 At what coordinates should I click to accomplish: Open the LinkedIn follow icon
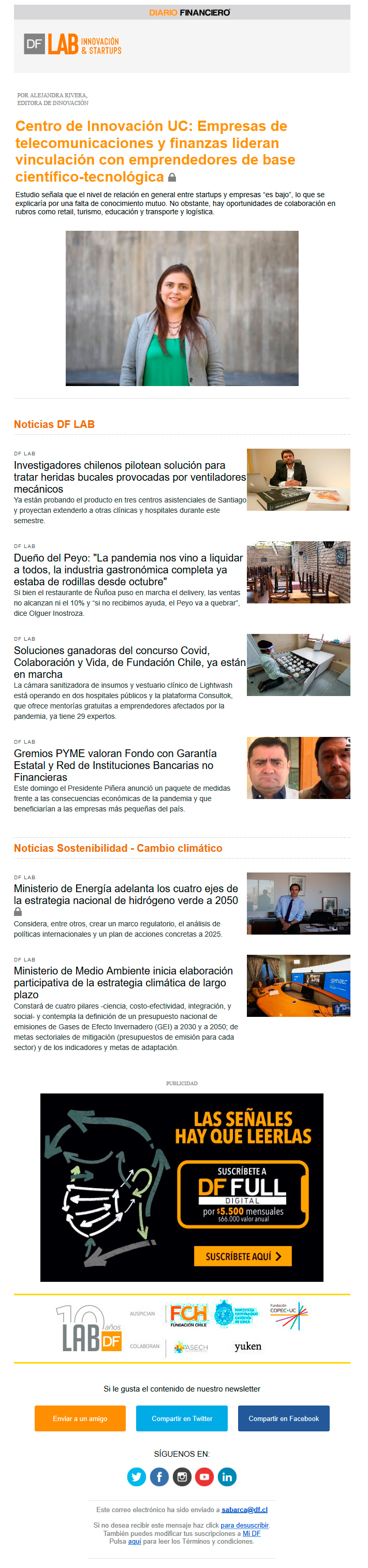click(x=227, y=1476)
